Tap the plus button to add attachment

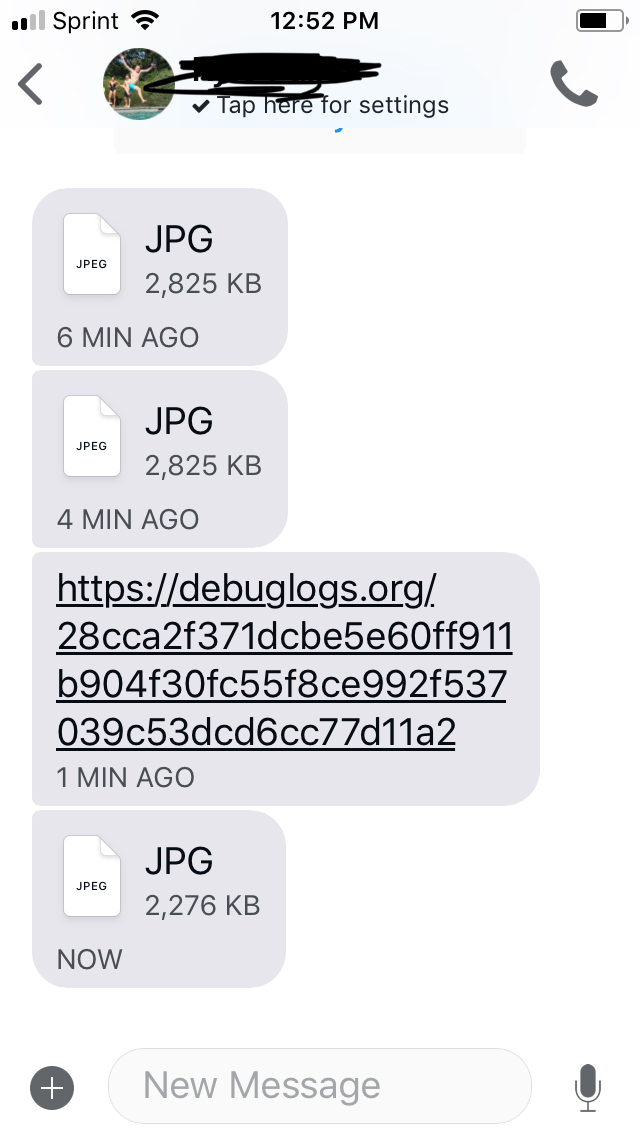[51, 1087]
